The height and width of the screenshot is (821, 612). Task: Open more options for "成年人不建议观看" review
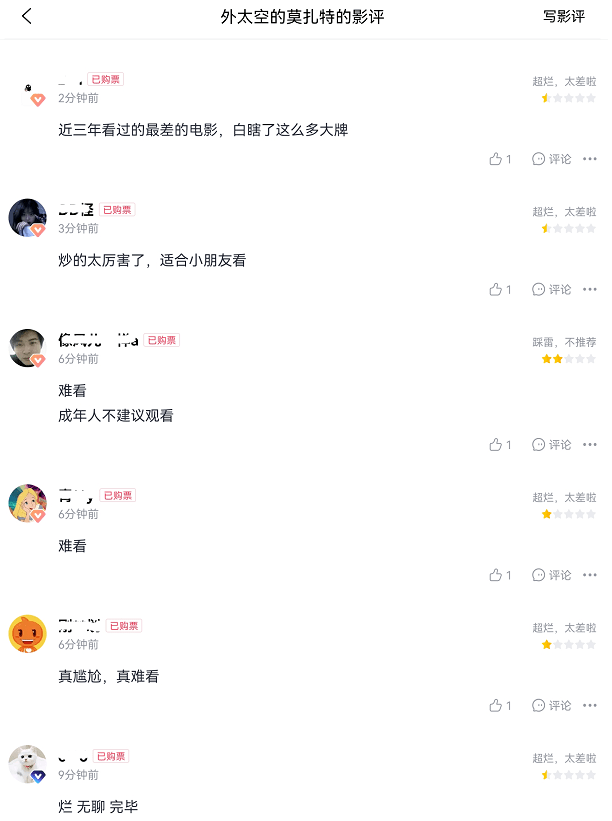point(589,445)
